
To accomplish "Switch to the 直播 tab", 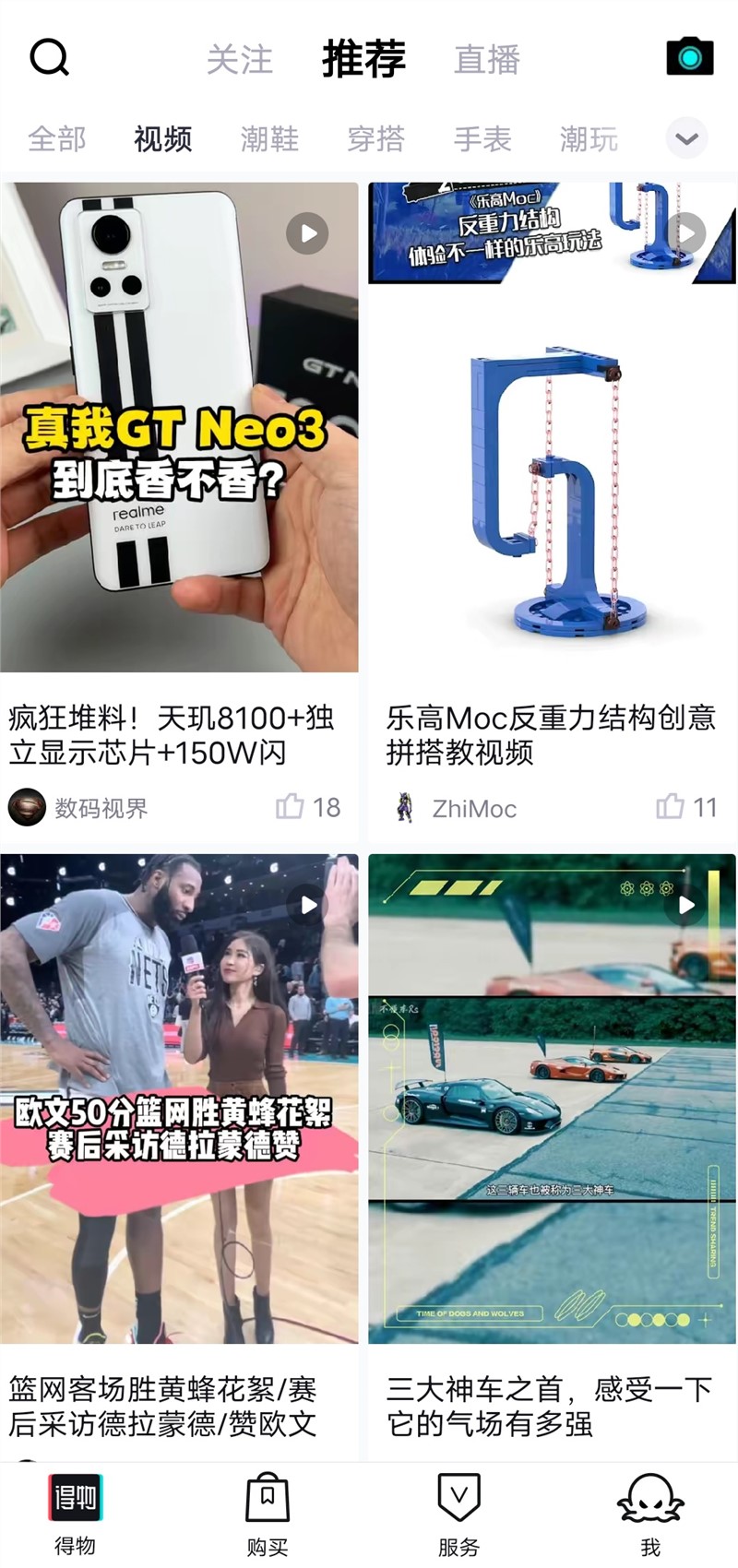I will [487, 60].
